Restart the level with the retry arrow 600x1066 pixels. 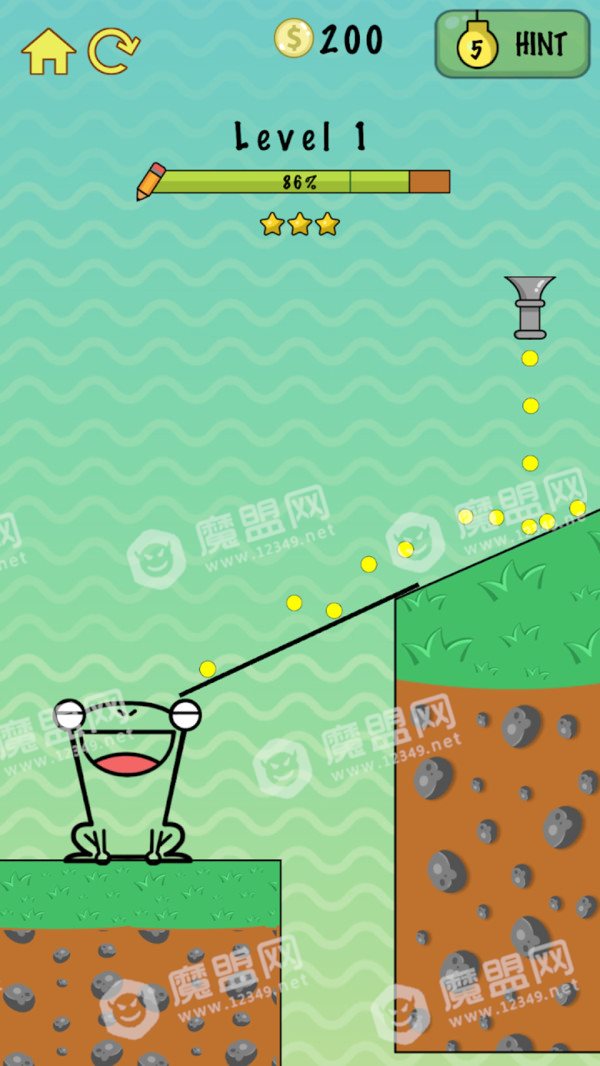(x=113, y=51)
